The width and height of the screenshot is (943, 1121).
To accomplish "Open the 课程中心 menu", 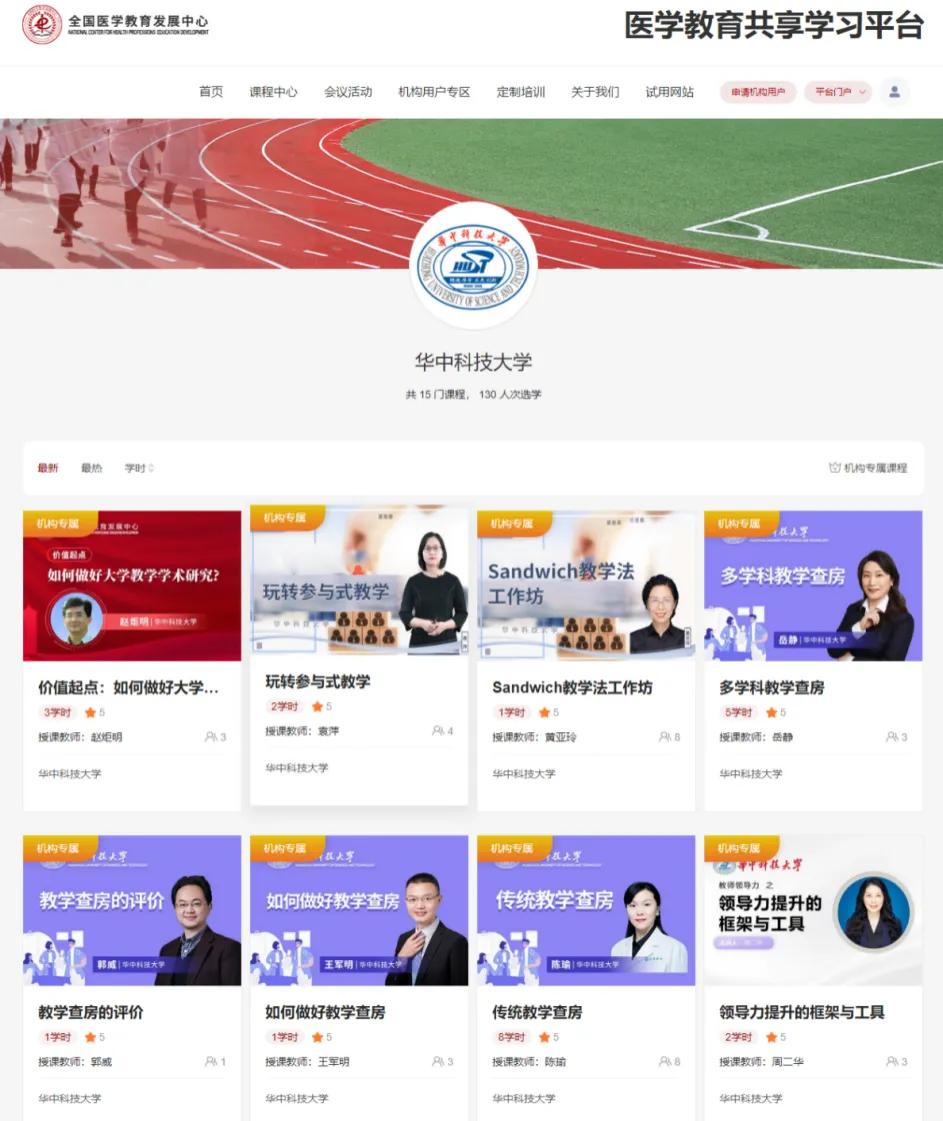I will point(272,91).
